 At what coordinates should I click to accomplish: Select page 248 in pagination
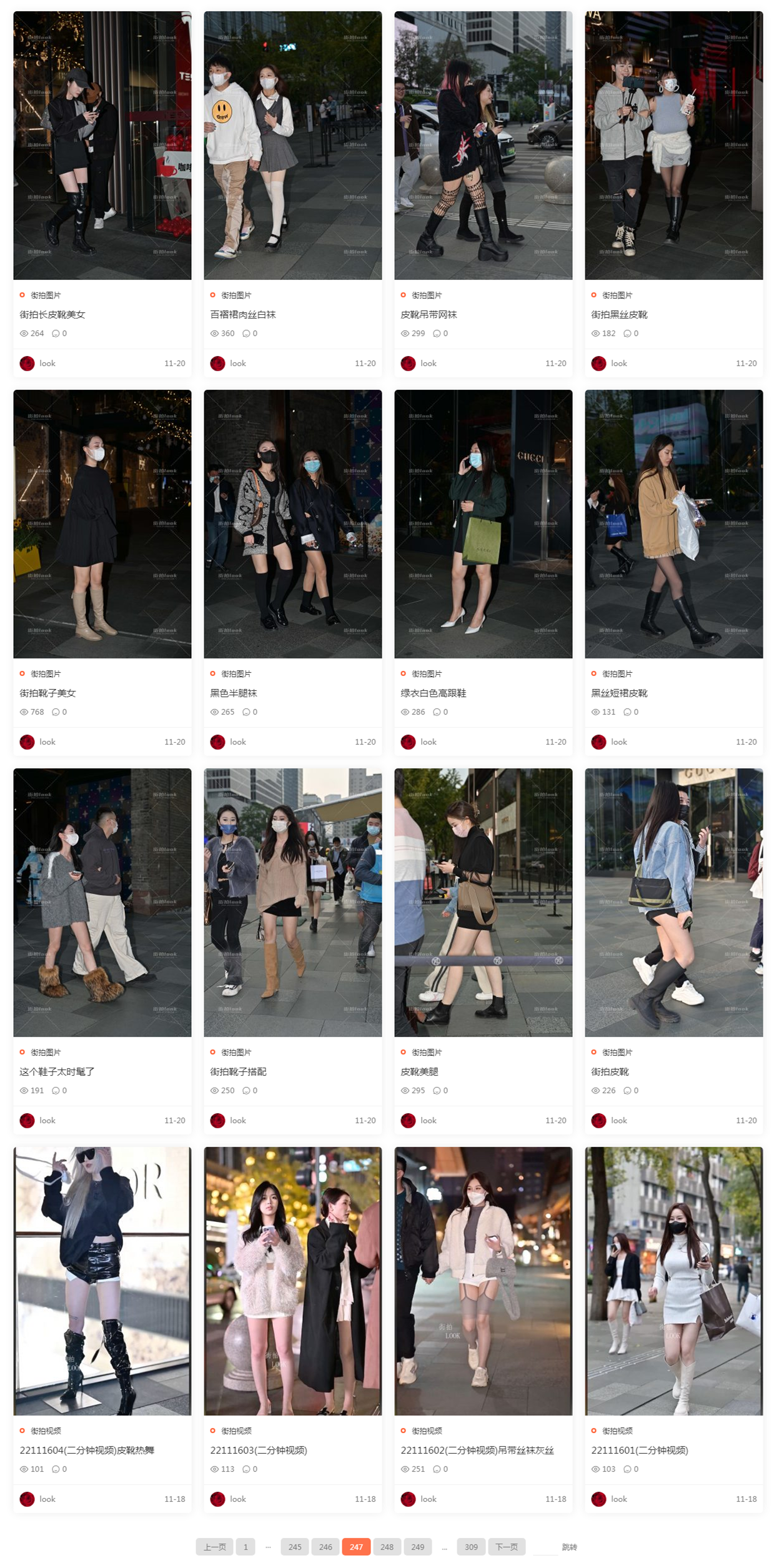(x=387, y=1547)
